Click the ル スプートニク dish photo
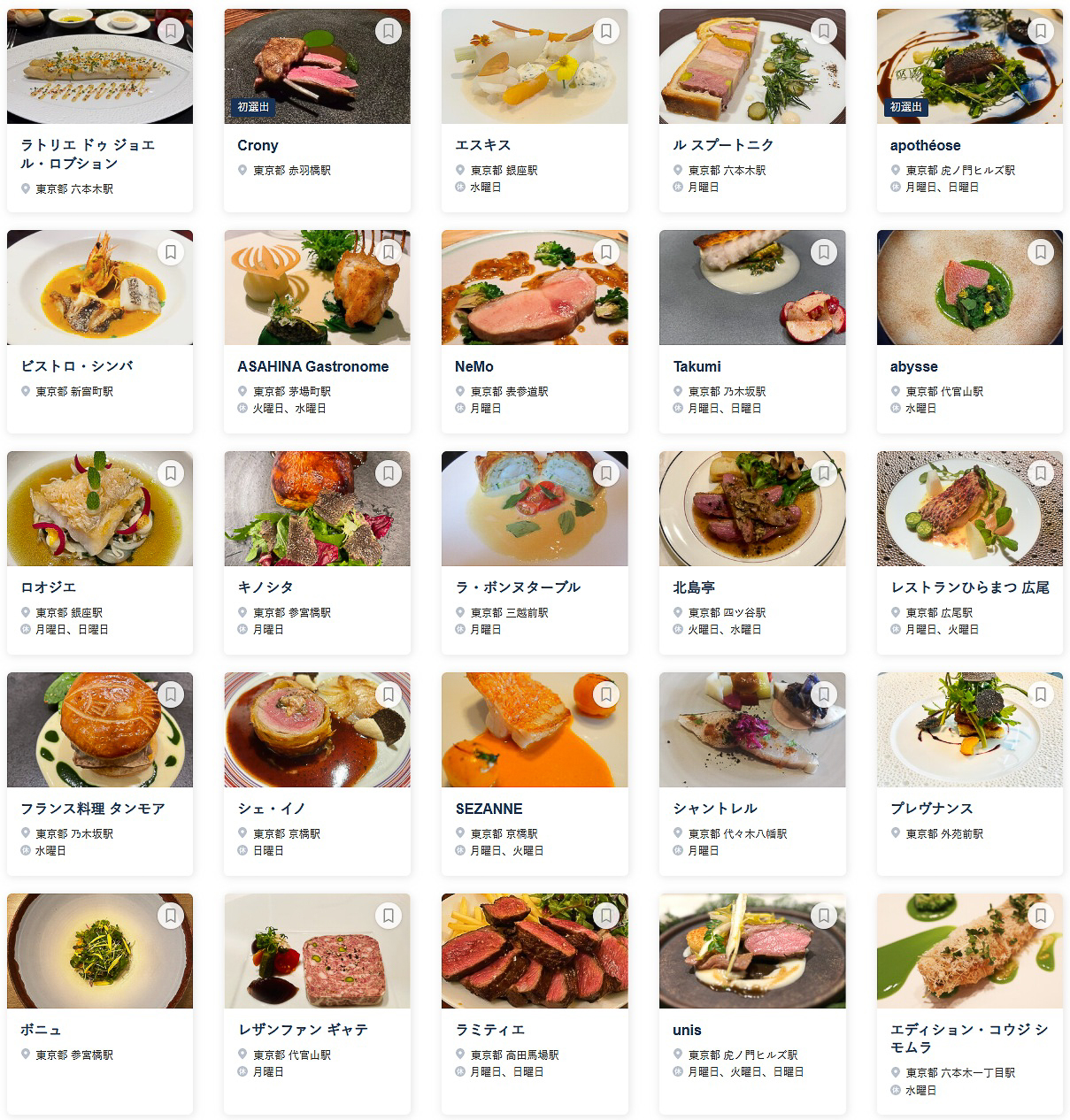The height and width of the screenshot is (1120, 1070). (751, 65)
